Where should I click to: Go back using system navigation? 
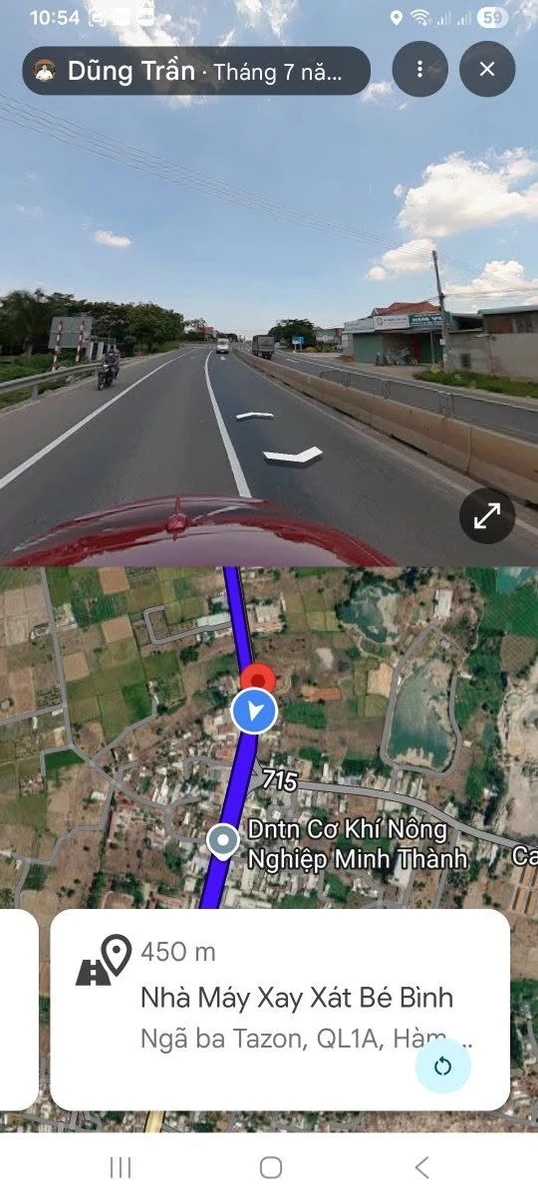click(x=421, y=1167)
